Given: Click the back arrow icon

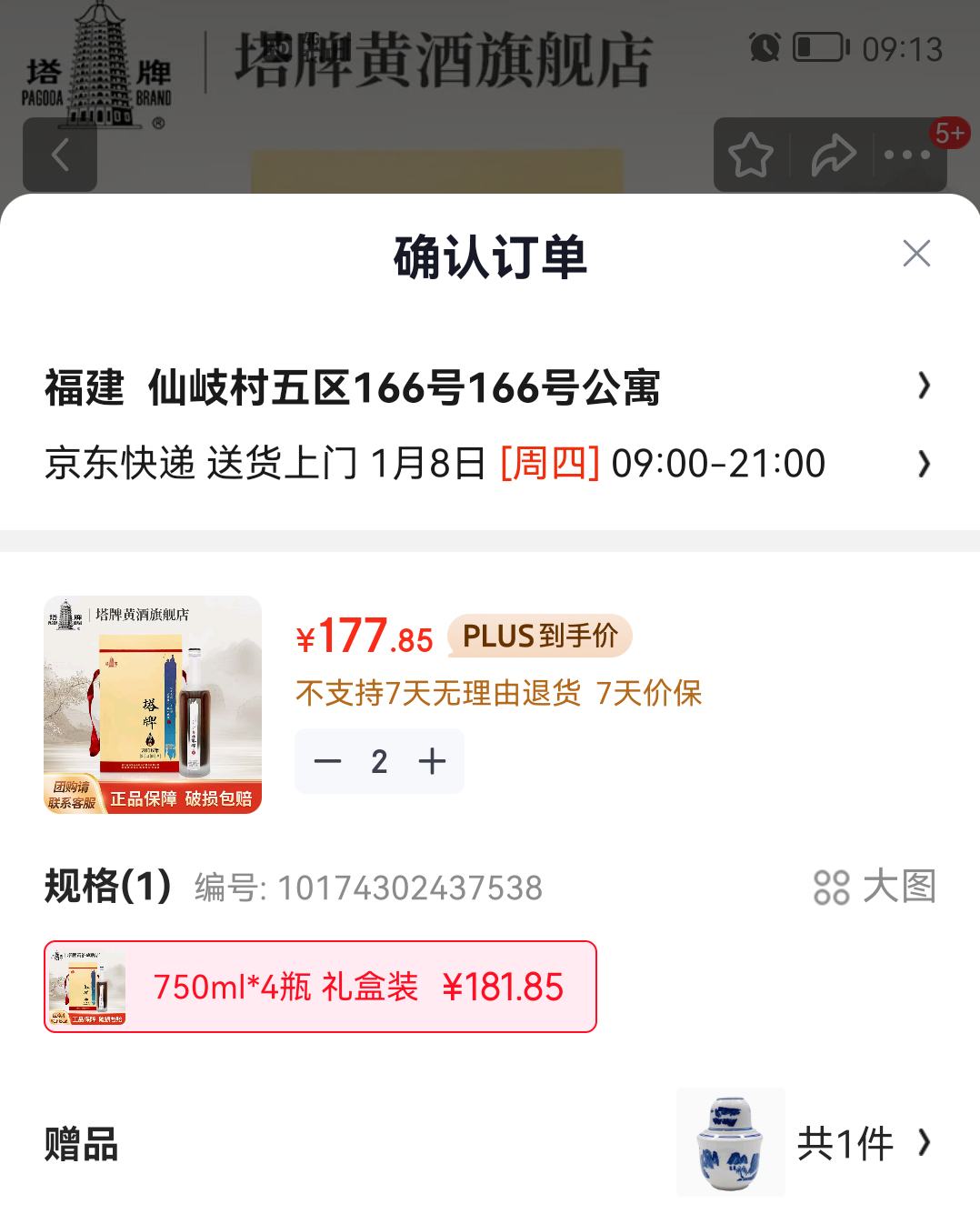Looking at the screenshot, I should [60, 156].
